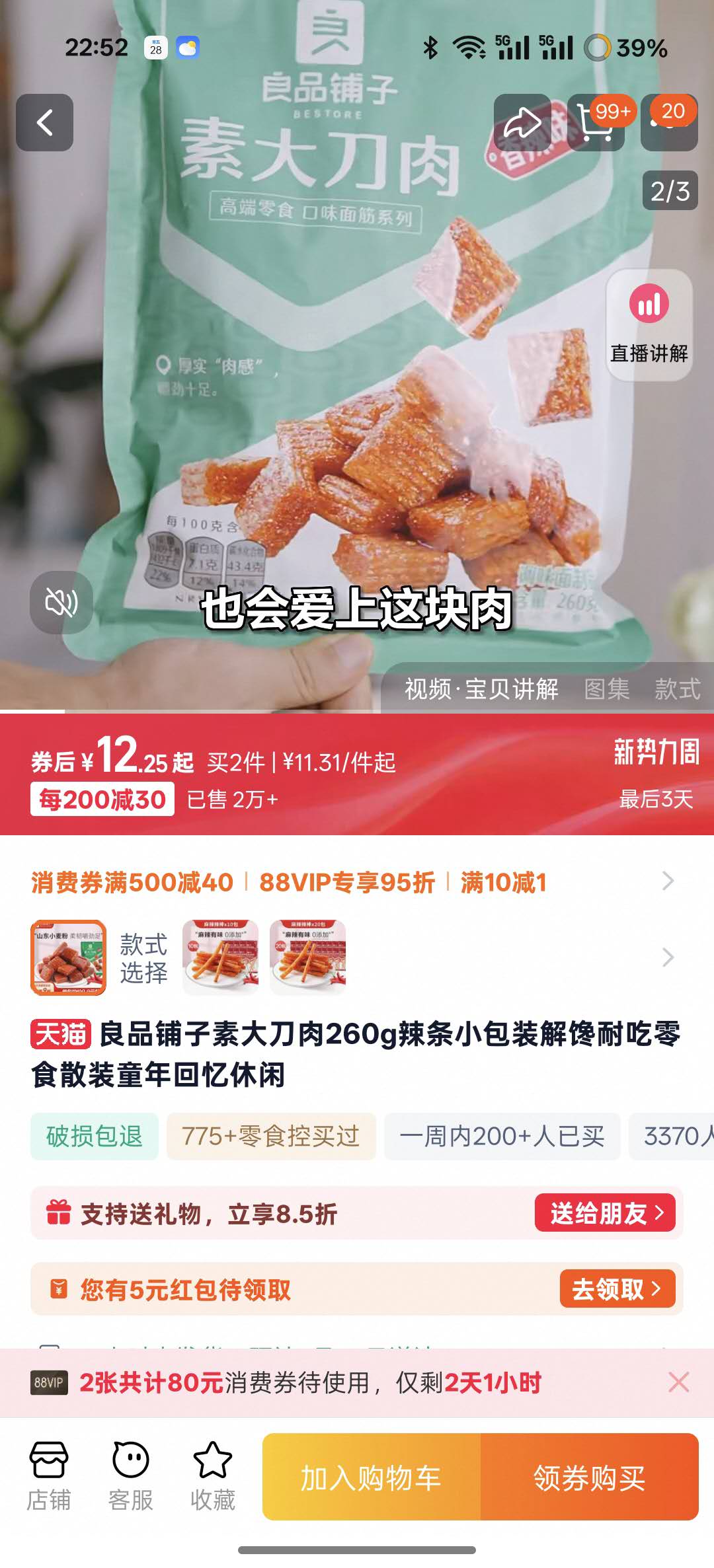
Task: Select the 麻辣辣棒x10包 style thumbnail
Action: pos(220,957)
